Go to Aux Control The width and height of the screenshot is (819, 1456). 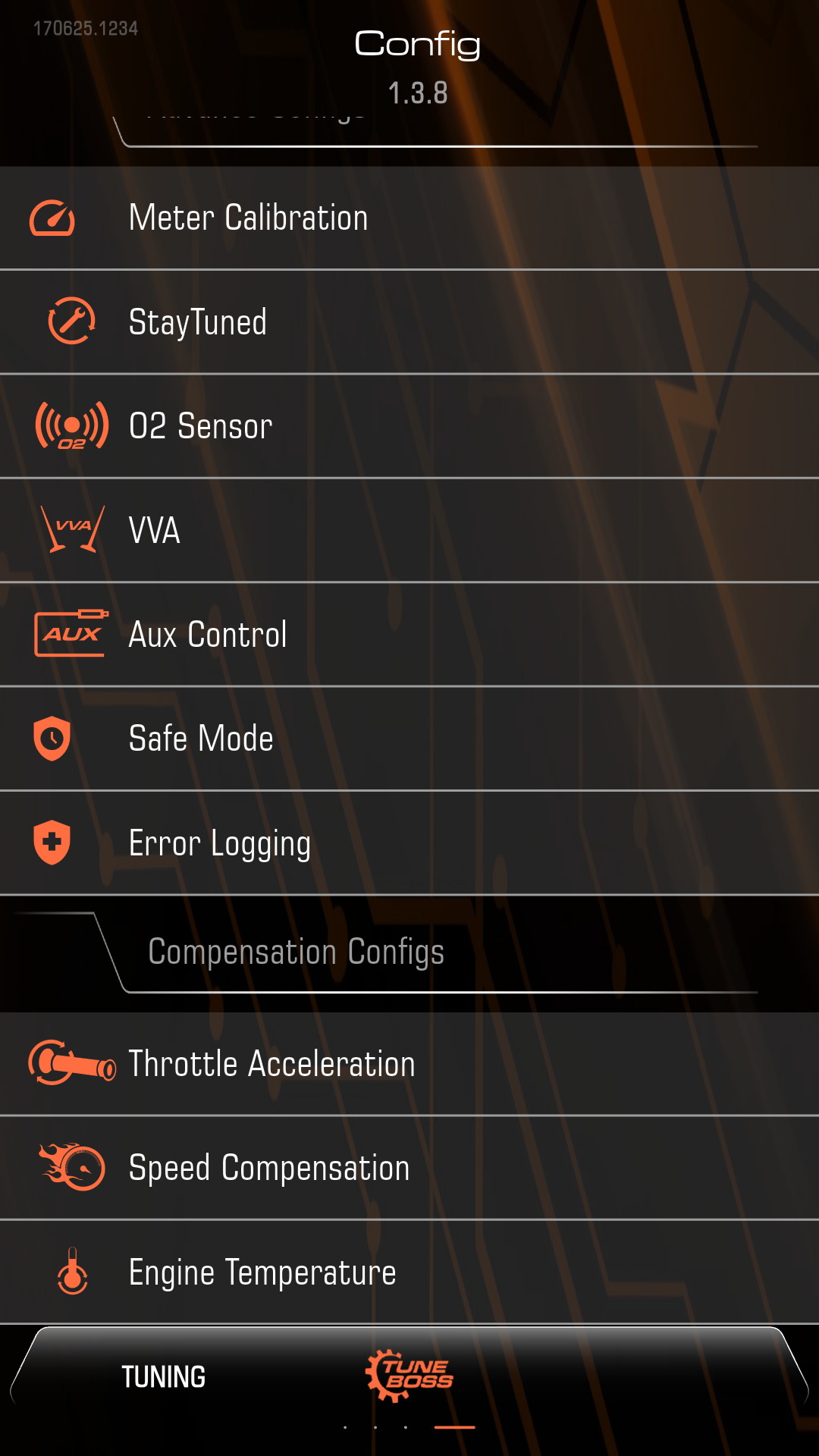click(409, 635)
